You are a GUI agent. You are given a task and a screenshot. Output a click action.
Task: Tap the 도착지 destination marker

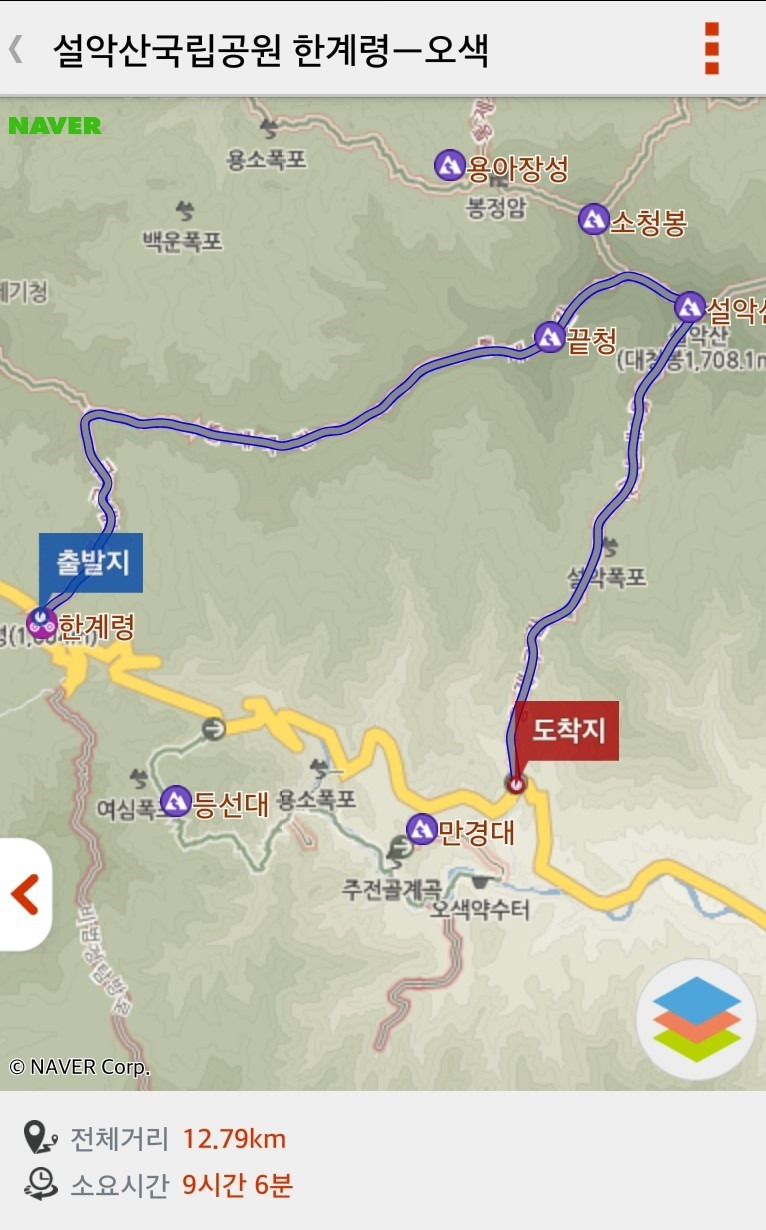tap(567, 731)
